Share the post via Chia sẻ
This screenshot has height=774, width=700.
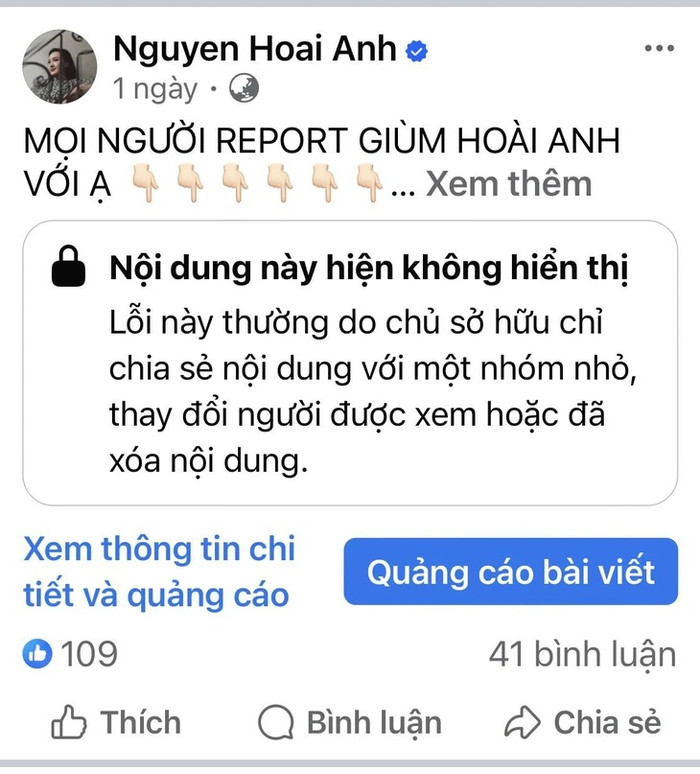(583, 722)
